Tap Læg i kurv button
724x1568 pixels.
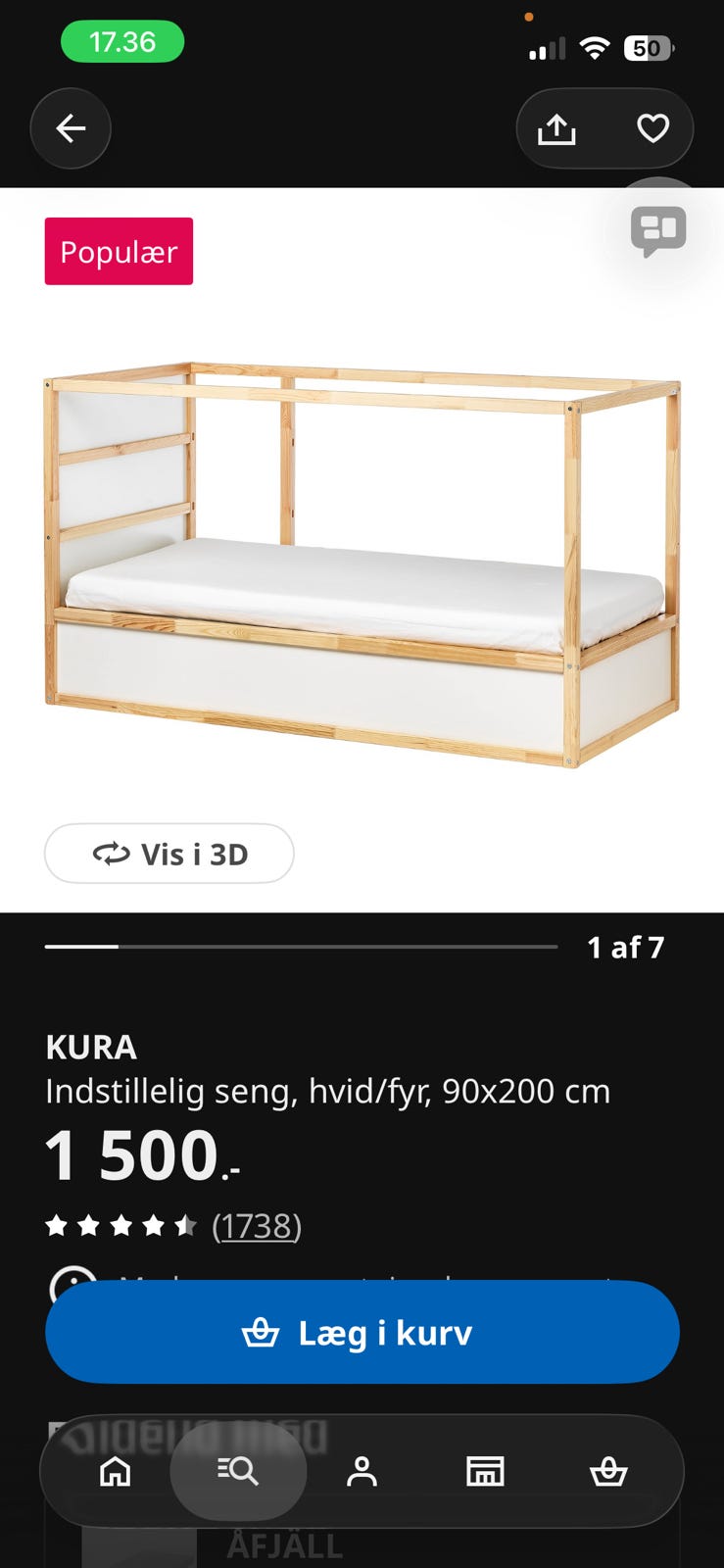[x=362, y=1332]
